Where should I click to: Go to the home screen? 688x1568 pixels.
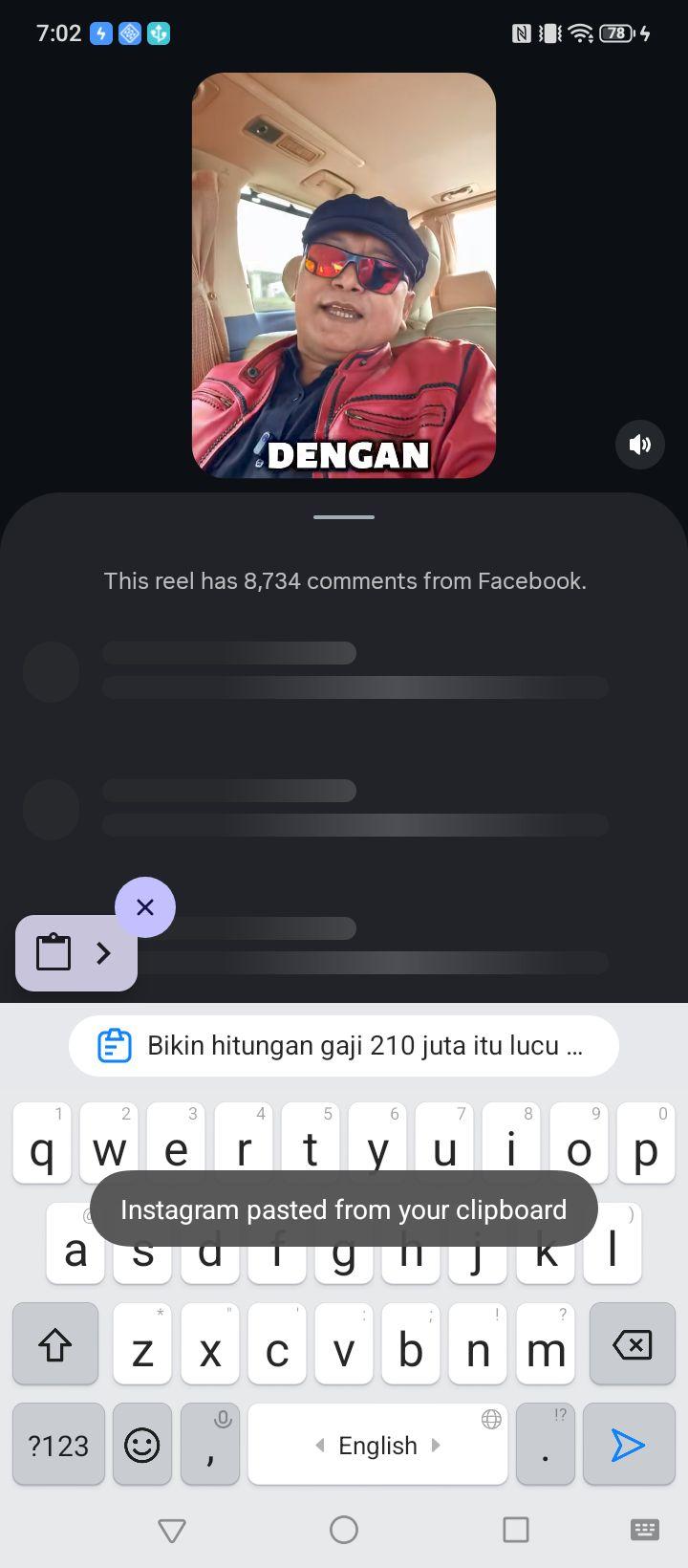(344, 1531)
